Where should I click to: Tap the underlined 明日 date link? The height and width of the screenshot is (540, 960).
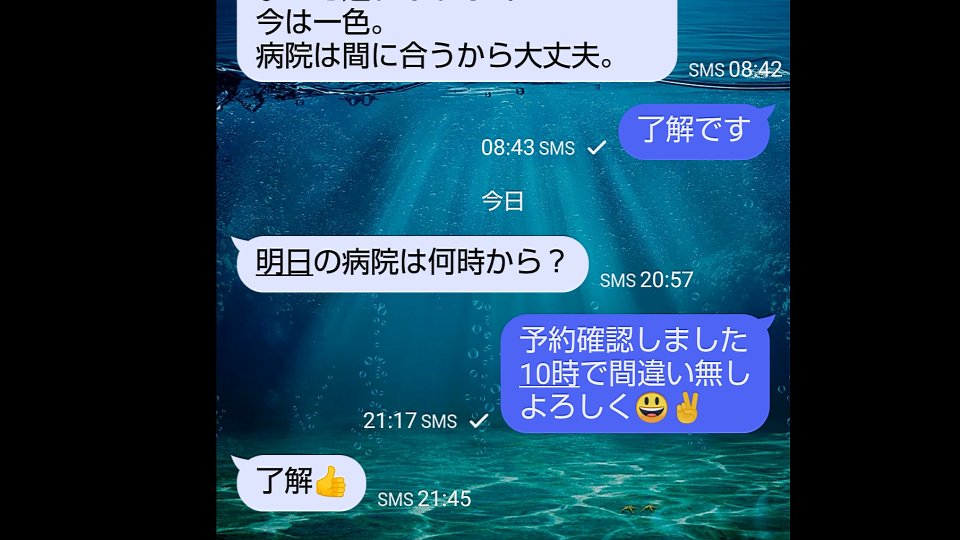point(284,263)
